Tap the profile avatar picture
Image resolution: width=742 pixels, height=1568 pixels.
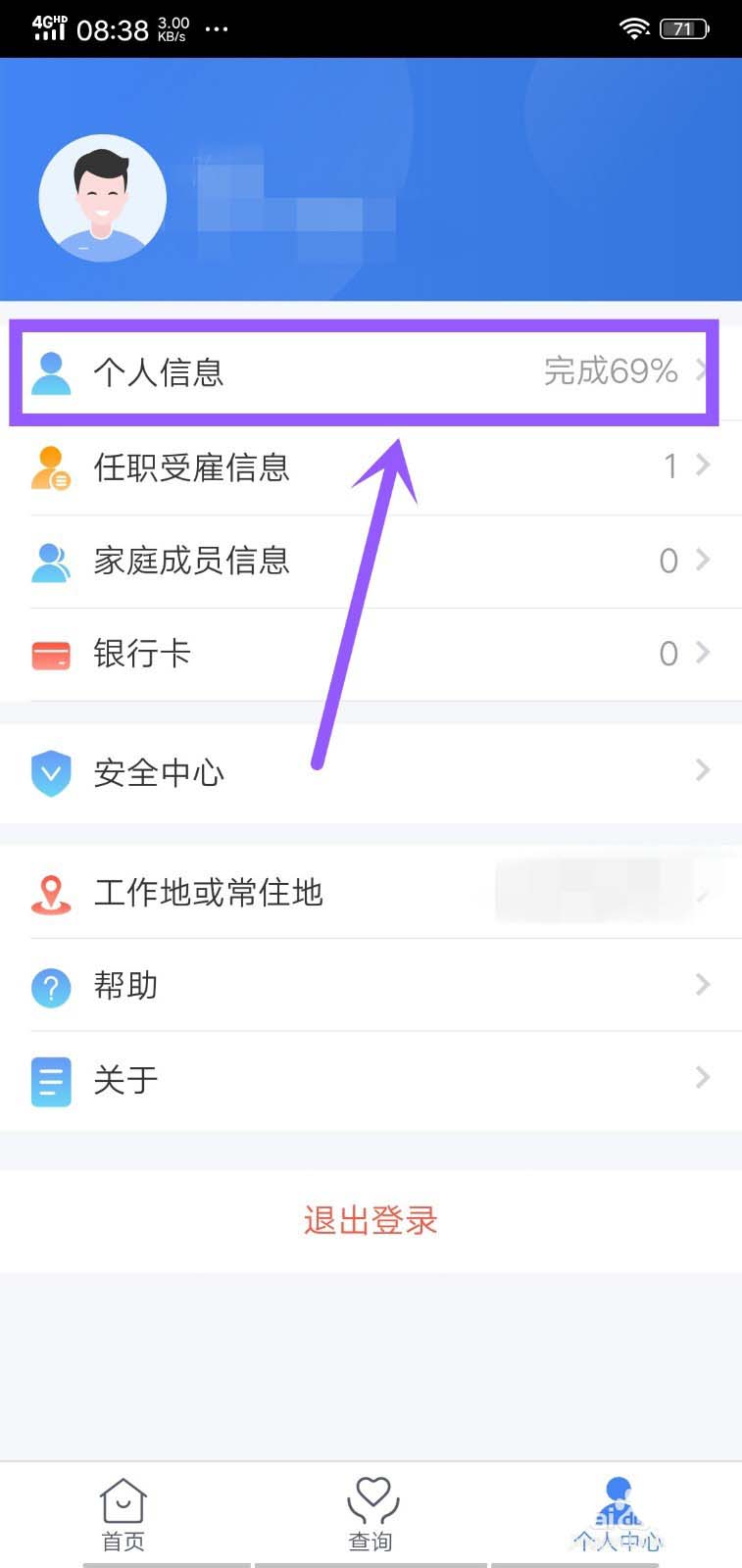pyautogui.click(x=102, y=198)
